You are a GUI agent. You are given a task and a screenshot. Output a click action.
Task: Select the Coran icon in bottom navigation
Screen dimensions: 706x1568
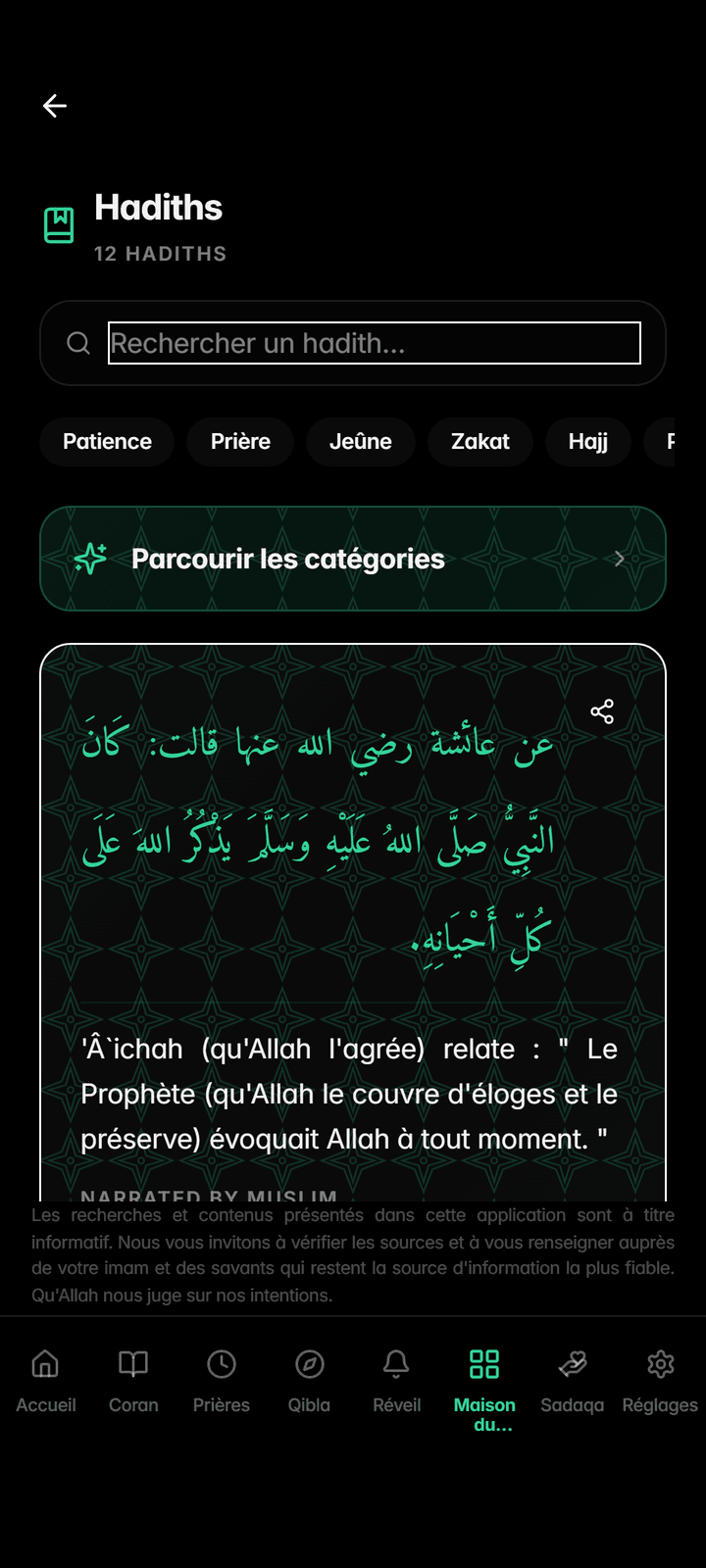(132, 1363)
